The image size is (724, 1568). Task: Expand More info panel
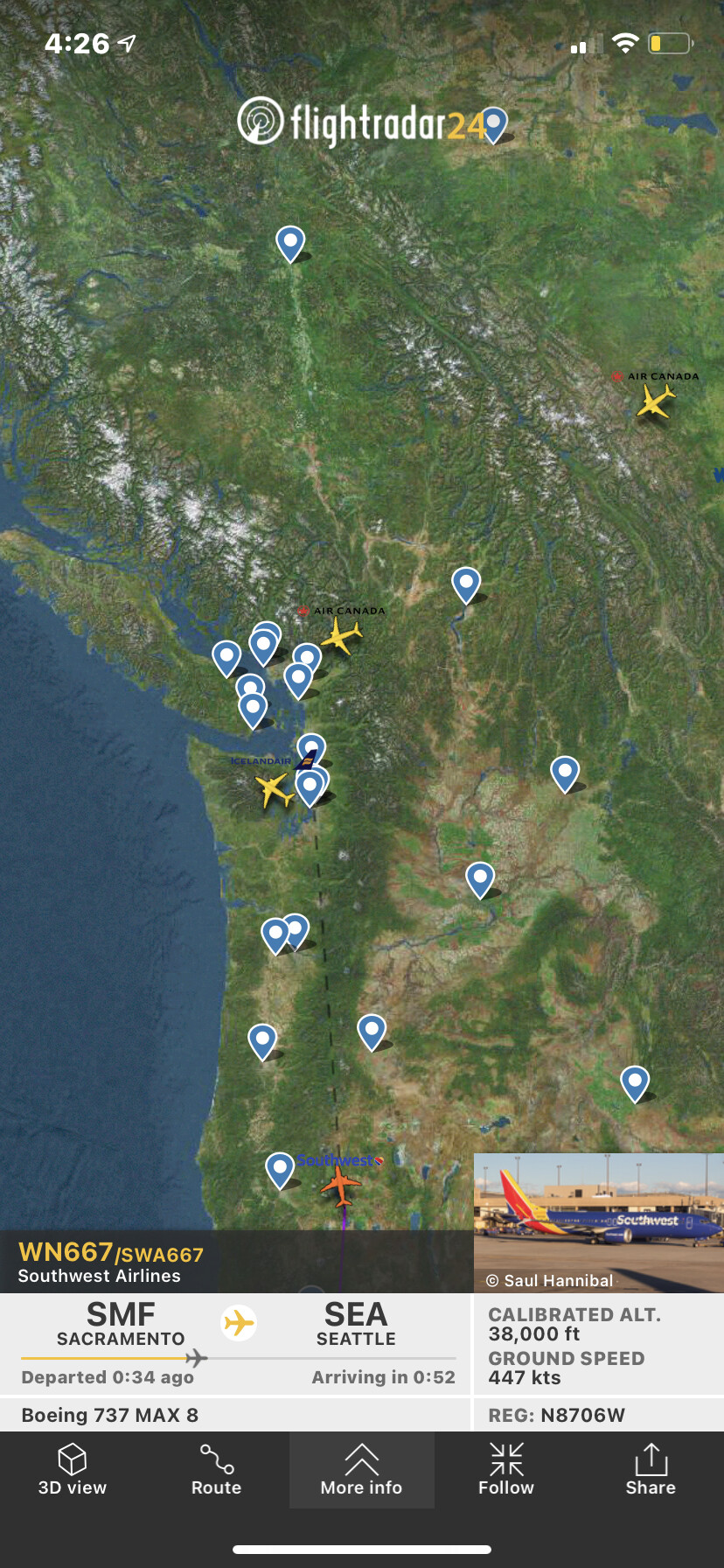pos(361,1470)
